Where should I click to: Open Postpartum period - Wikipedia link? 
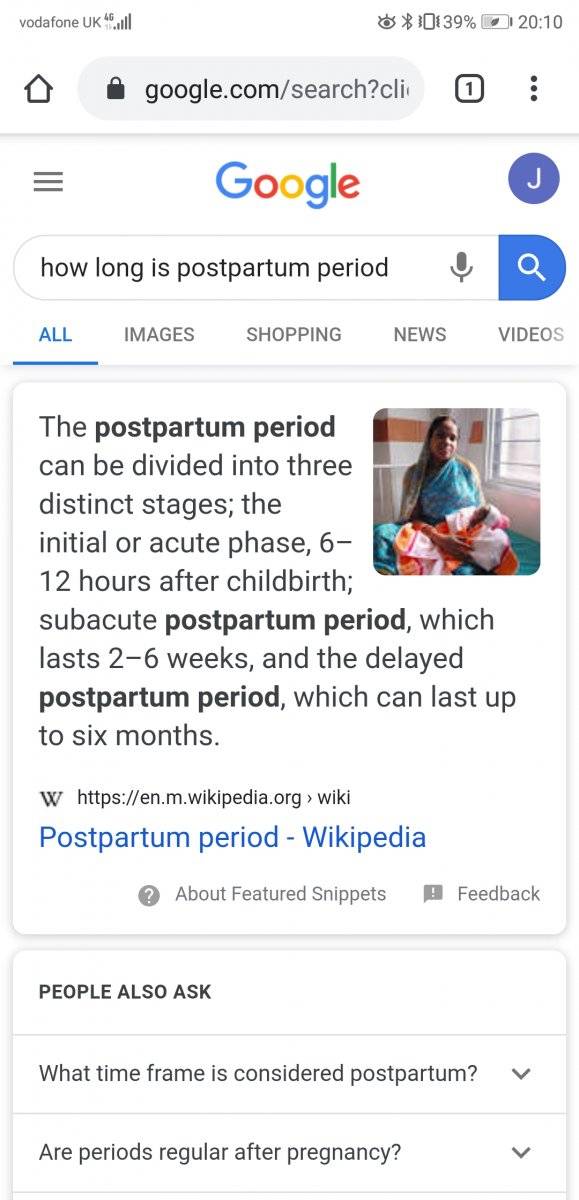tap(232, 837)
